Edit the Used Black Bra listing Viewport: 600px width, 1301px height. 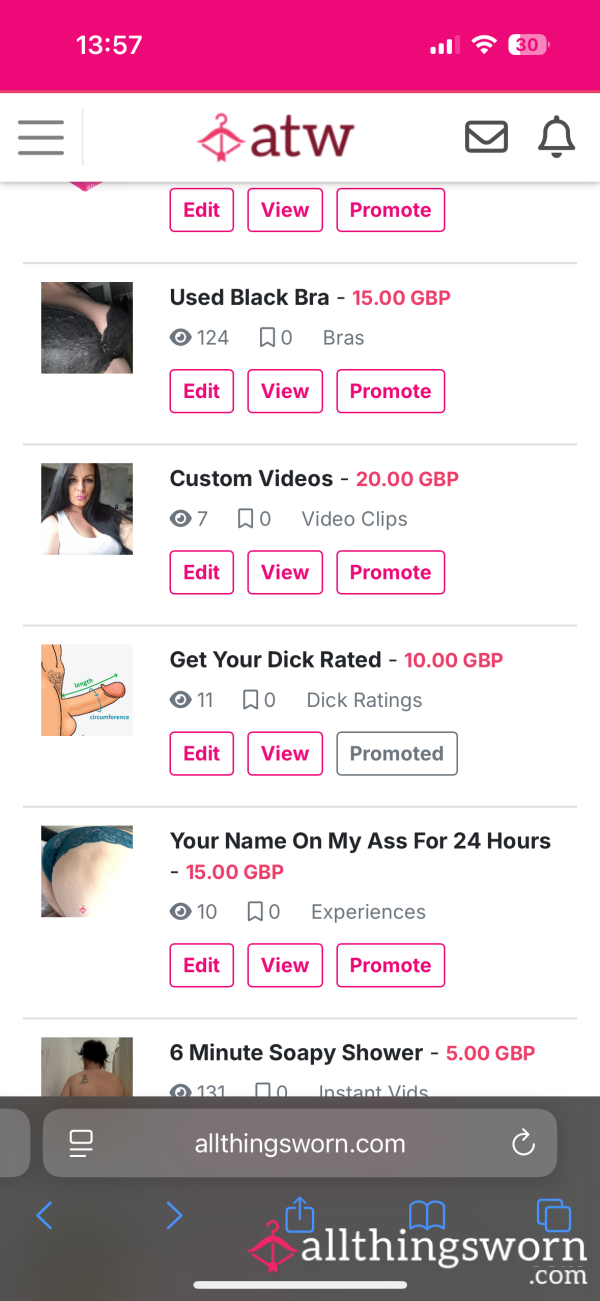(x=201, y=391)
